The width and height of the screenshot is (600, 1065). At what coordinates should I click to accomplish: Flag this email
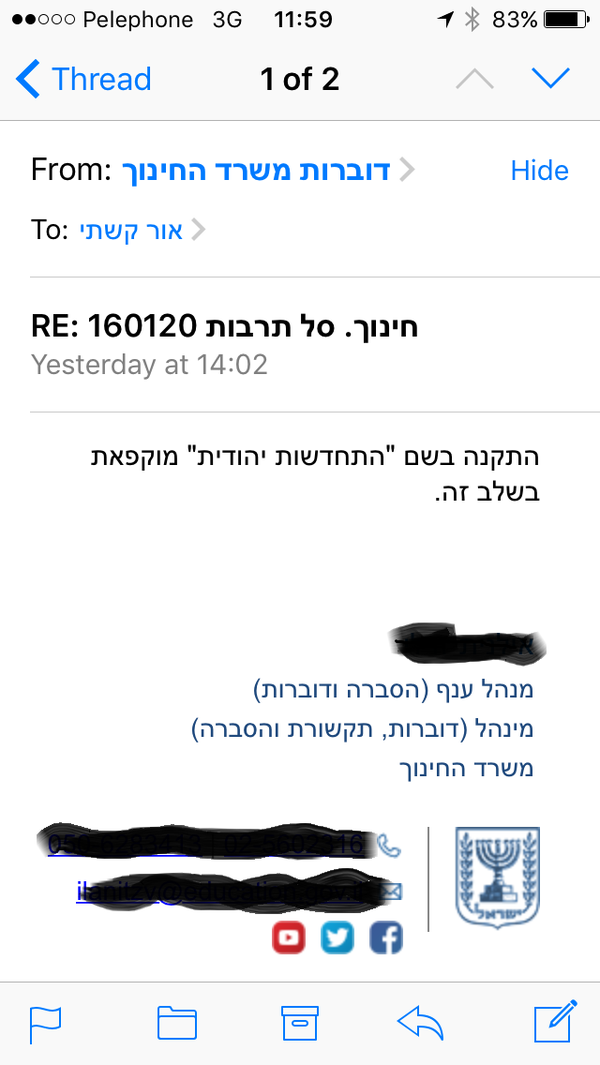[x=44, y=1021]
